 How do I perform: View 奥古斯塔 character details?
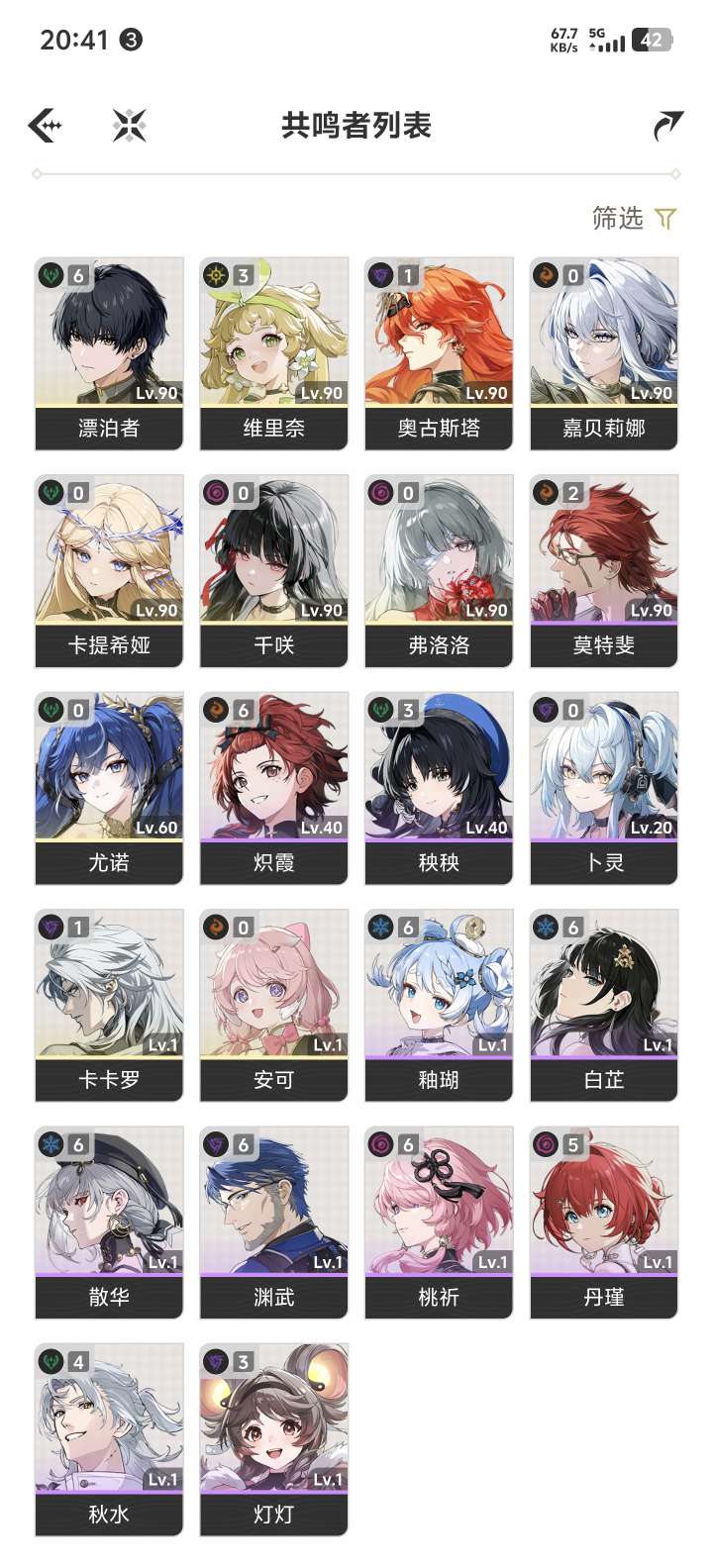pyautogui.click(x=439, y=353)
